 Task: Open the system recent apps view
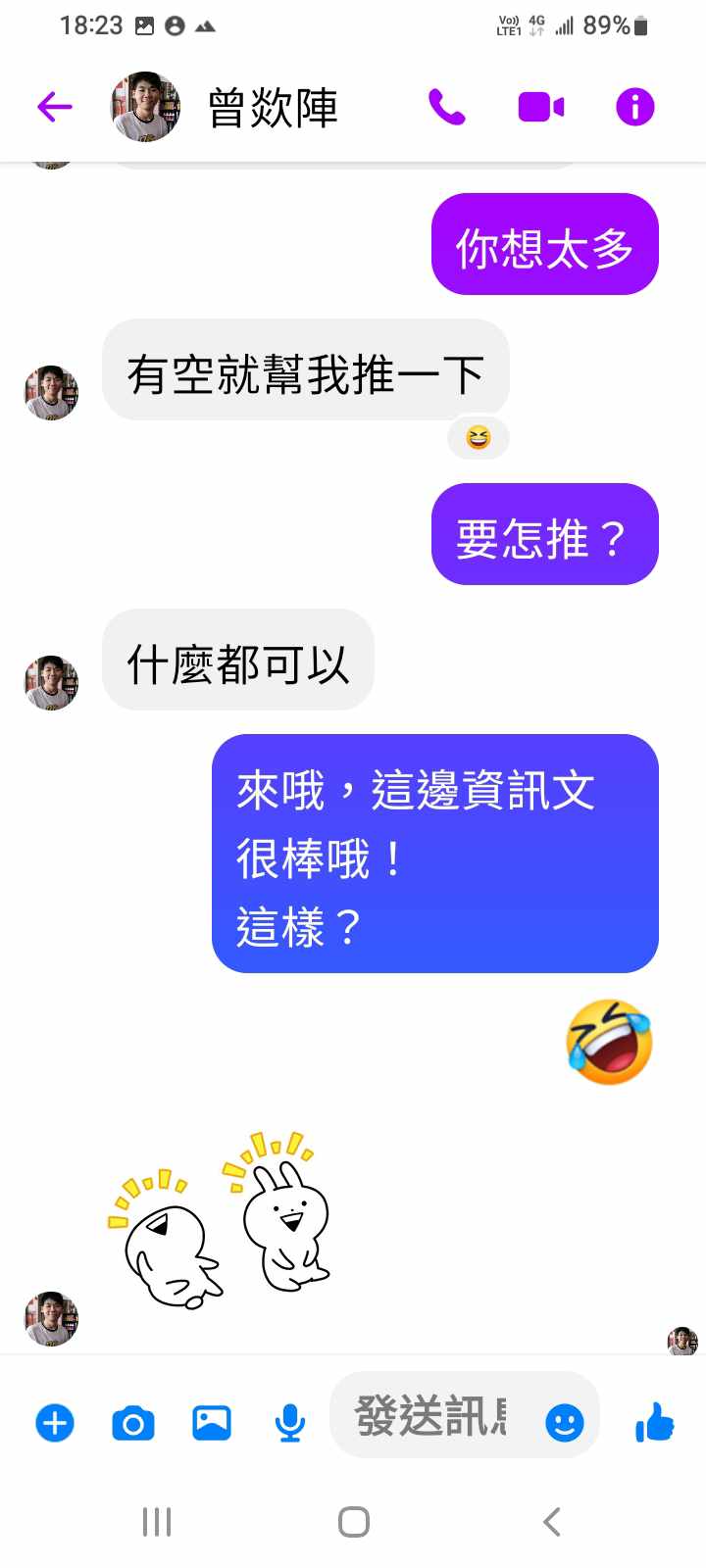(x=157, y=1522)
